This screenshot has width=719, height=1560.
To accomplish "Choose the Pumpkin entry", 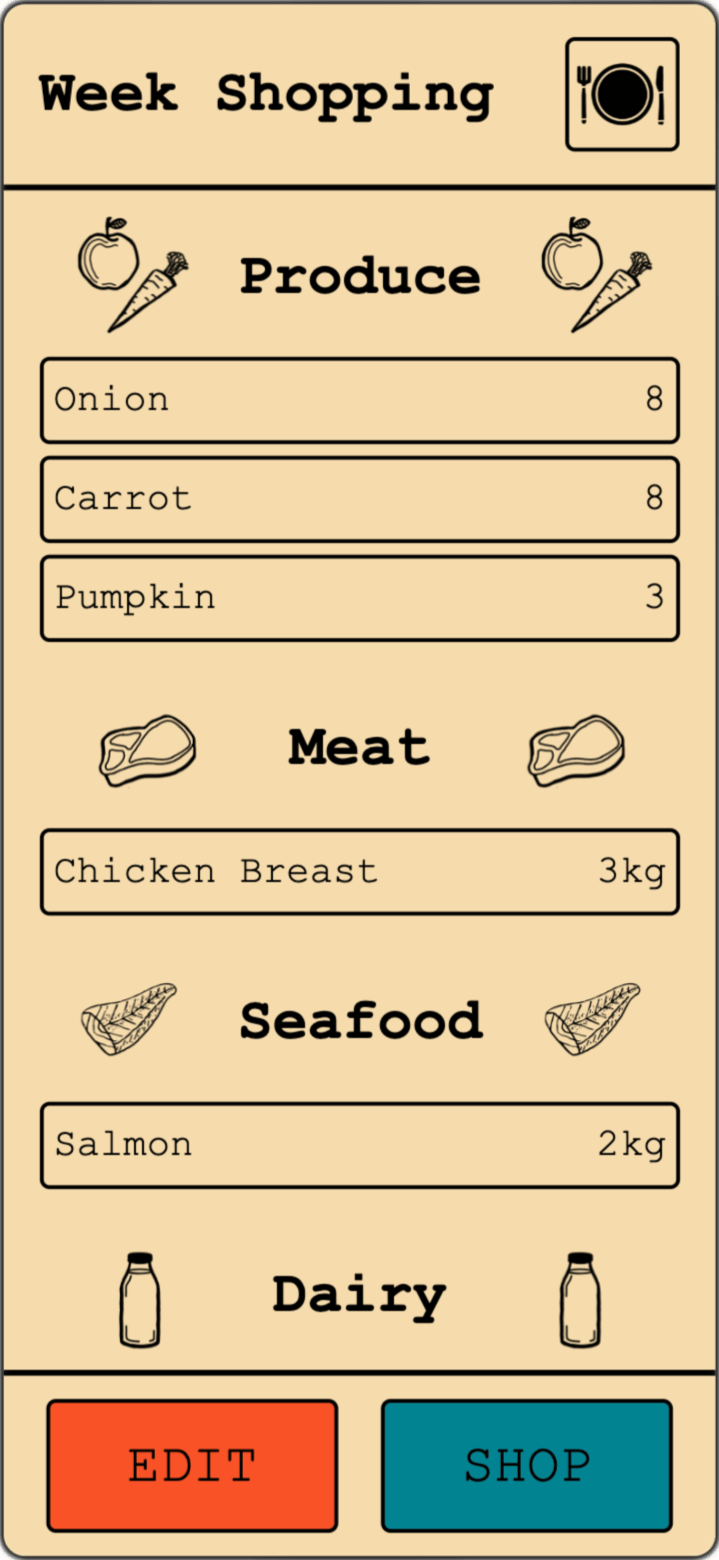I will point(359,598).
